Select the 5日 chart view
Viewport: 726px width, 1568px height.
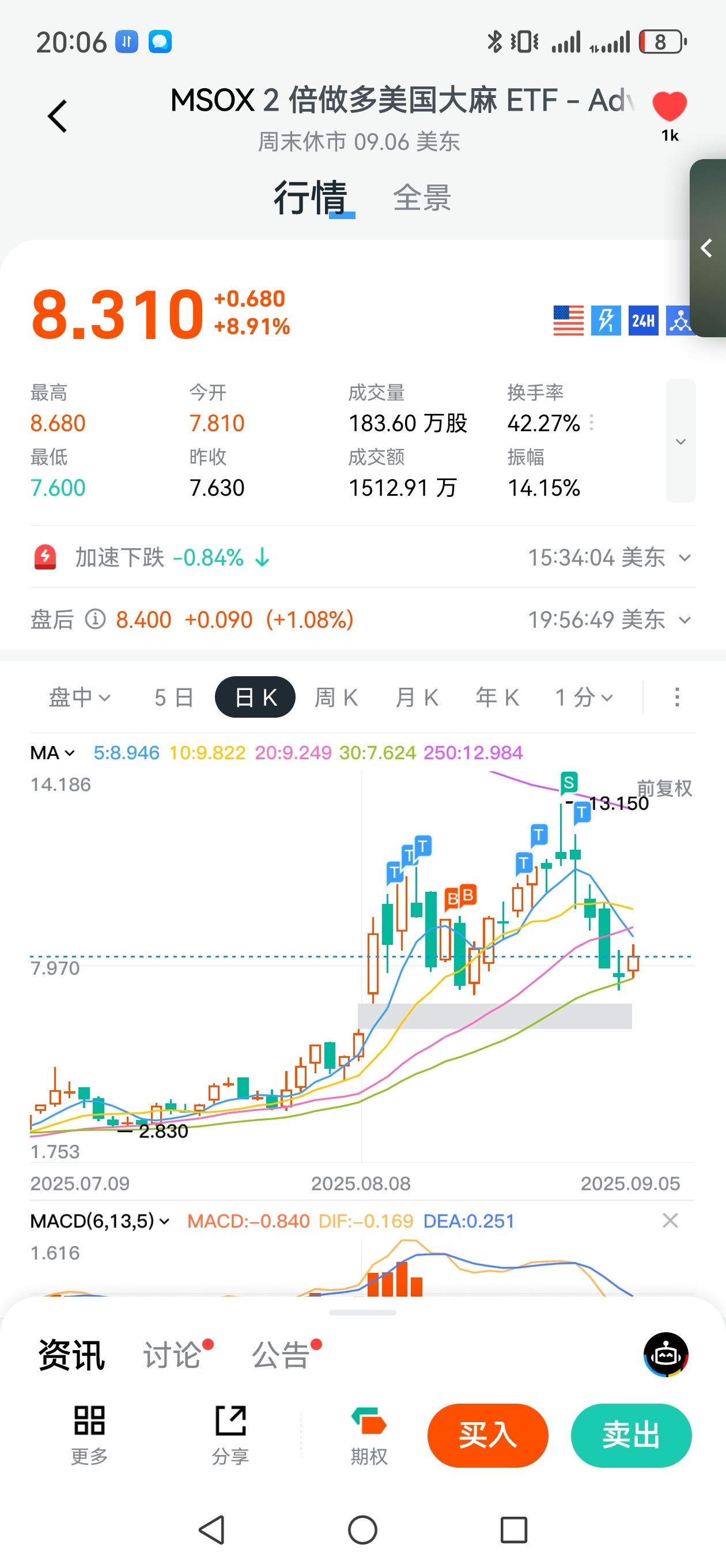point(173,698)
